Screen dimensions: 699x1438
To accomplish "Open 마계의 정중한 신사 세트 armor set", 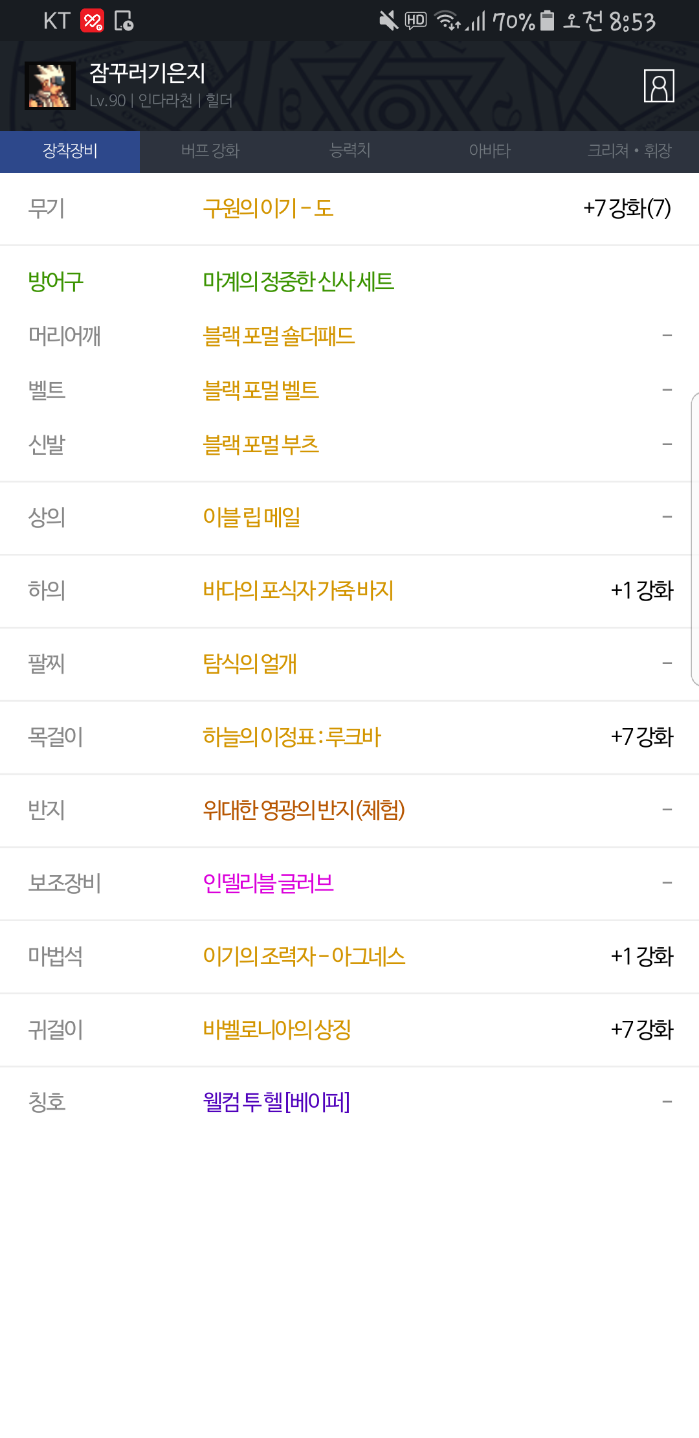I will pos(298,282).
